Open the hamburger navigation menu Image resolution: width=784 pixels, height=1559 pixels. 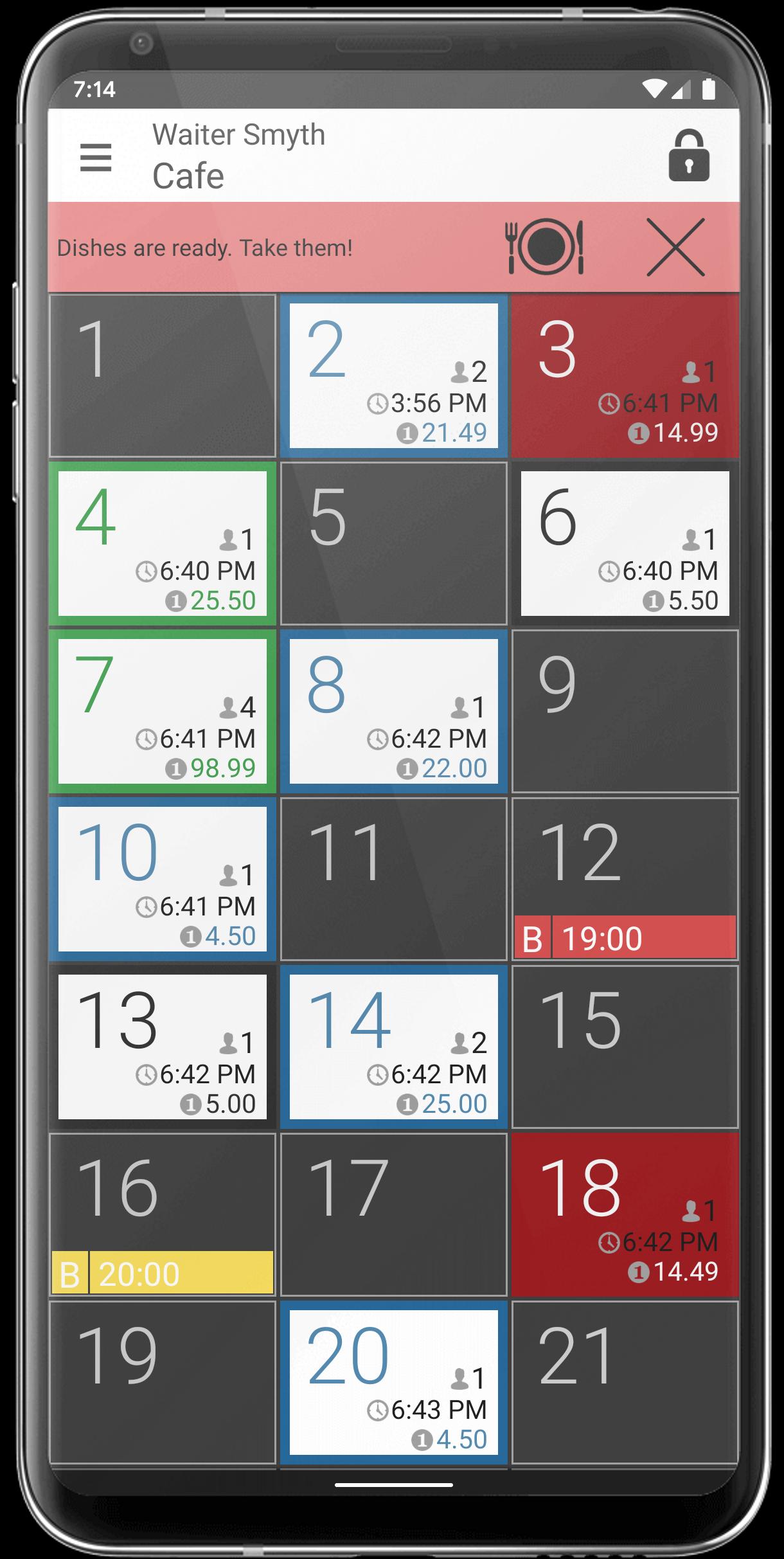click(x=96, y=157)
